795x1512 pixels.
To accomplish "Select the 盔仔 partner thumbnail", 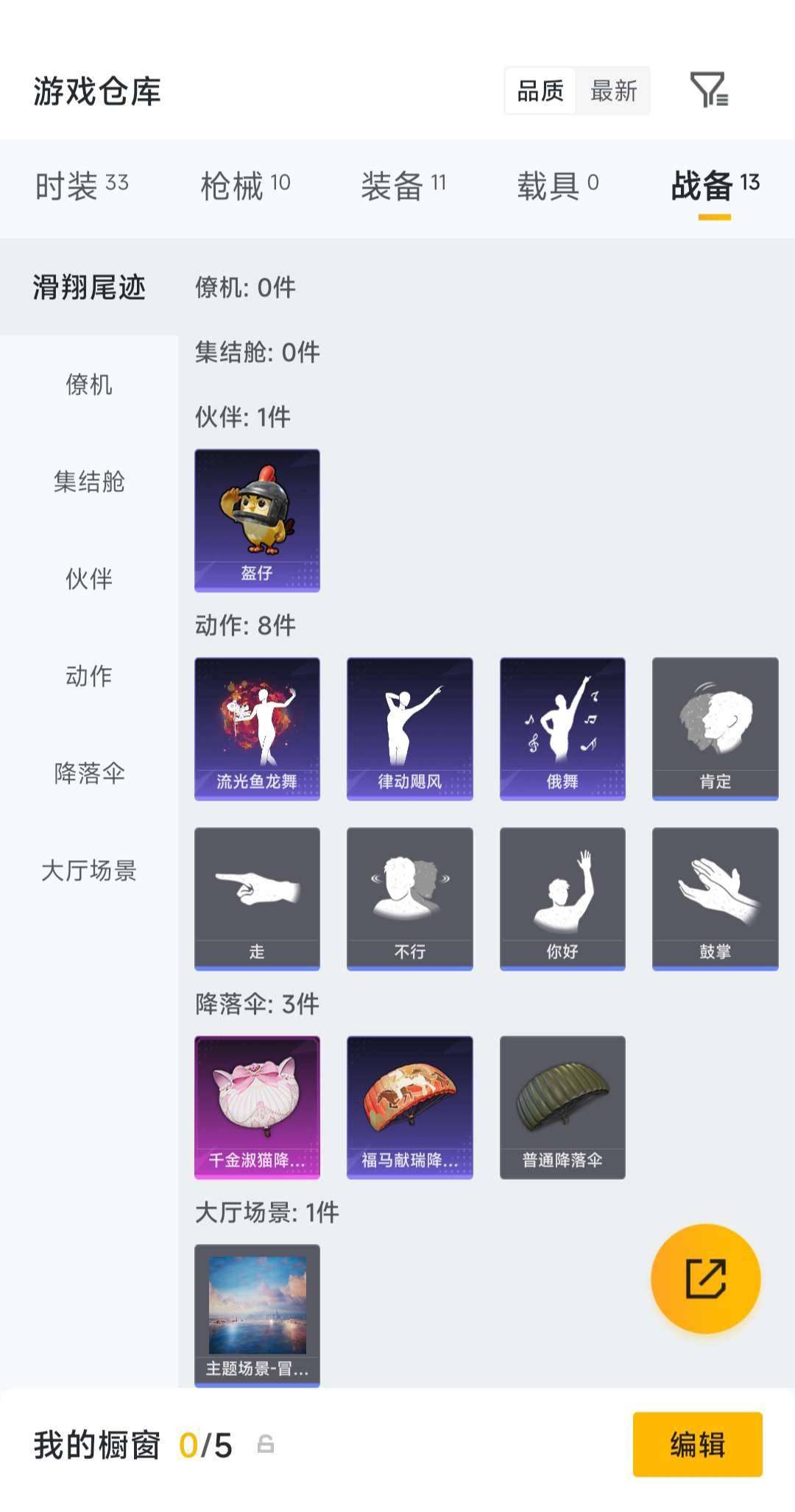I will pos(257,518).
